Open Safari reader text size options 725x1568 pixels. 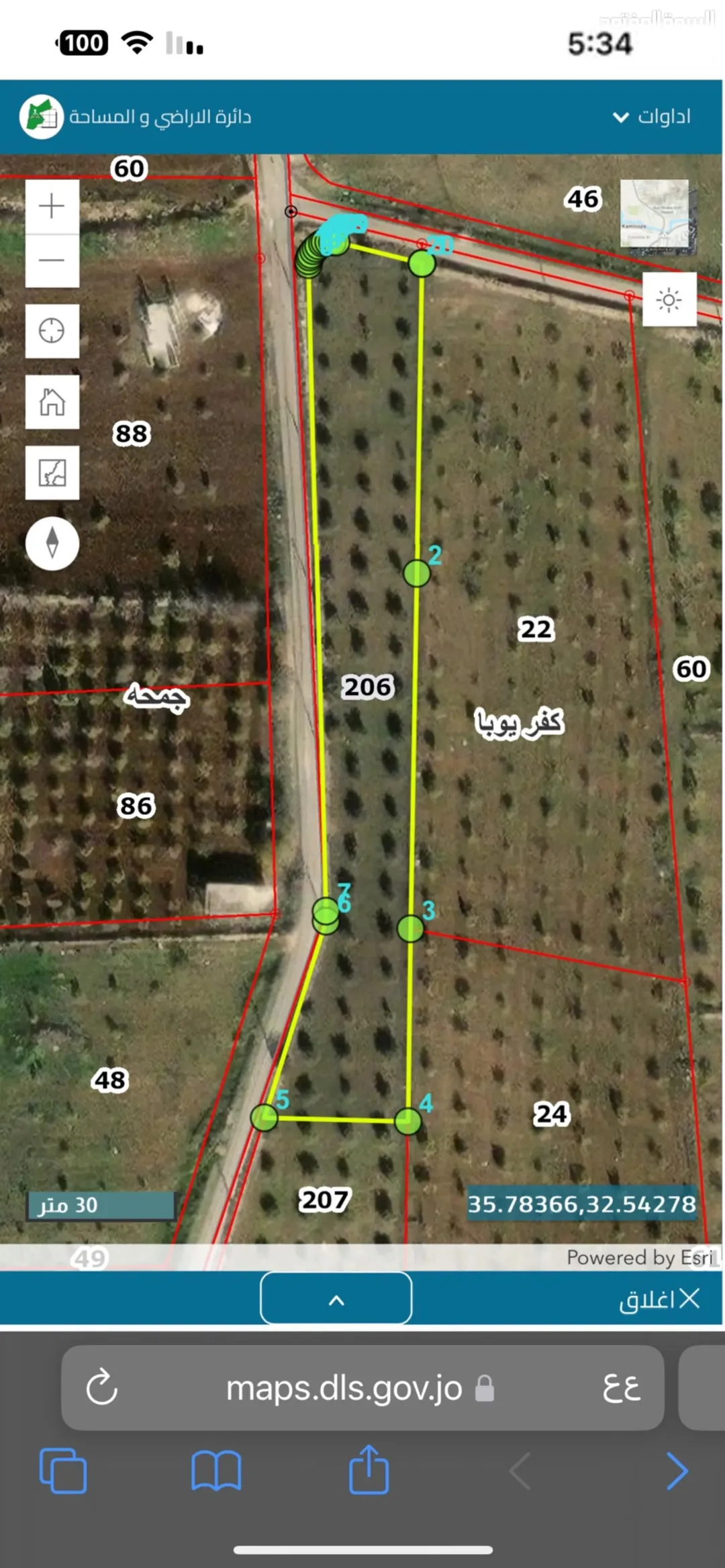621,1387
